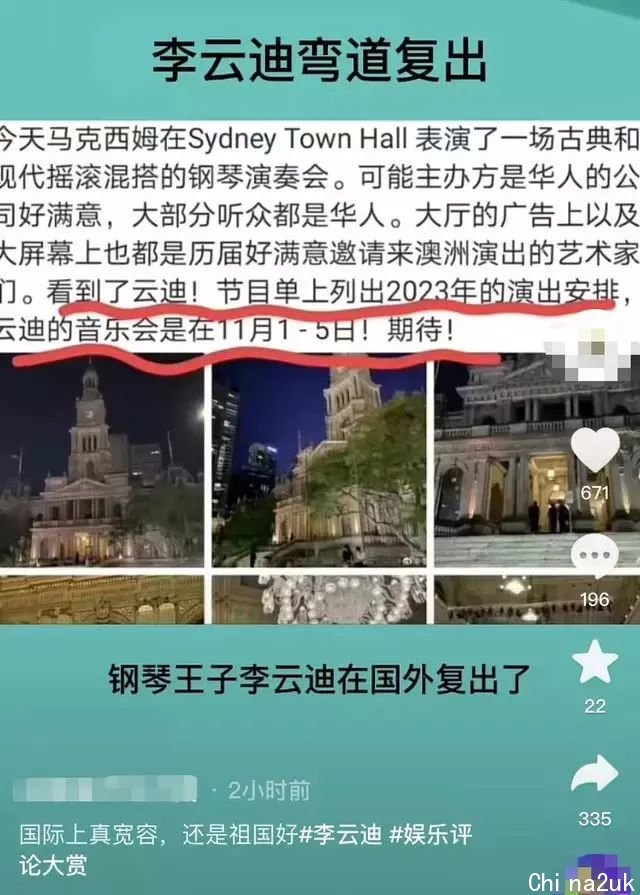The height and width of the screenshot is (895, 640).
Task: Open the #娱乐评论大赏 hashtag
Action: [x=432, y=833]
